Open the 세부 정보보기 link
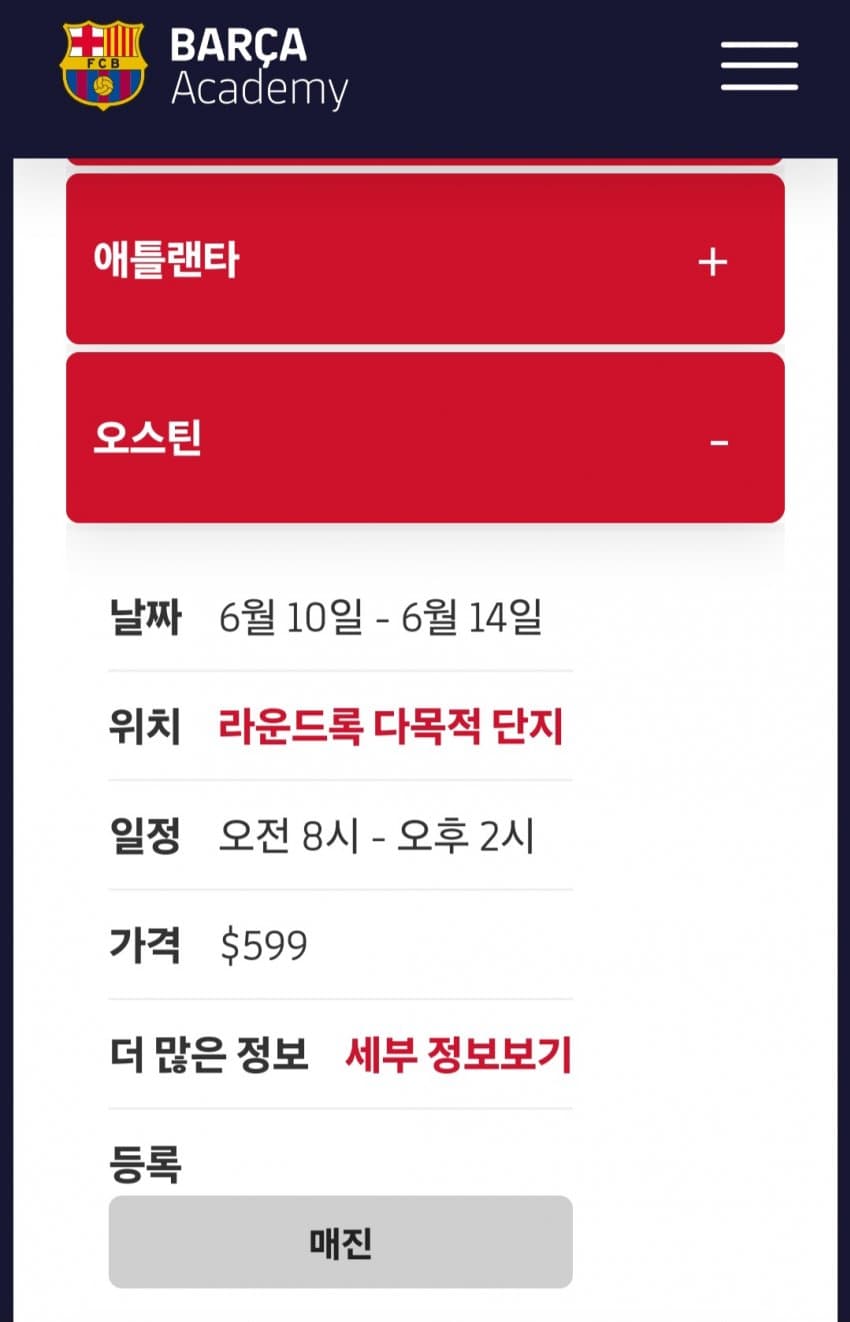 pyautogui.click(x=458, y=1055)
